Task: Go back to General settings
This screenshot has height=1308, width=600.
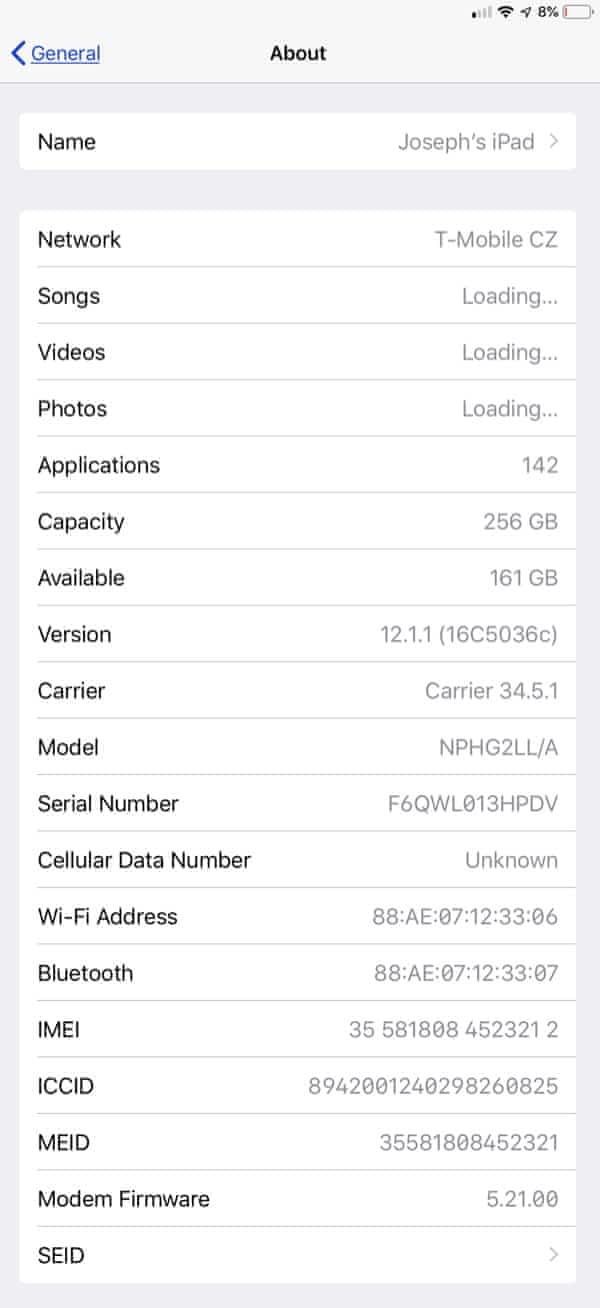Action: [56, 54]
